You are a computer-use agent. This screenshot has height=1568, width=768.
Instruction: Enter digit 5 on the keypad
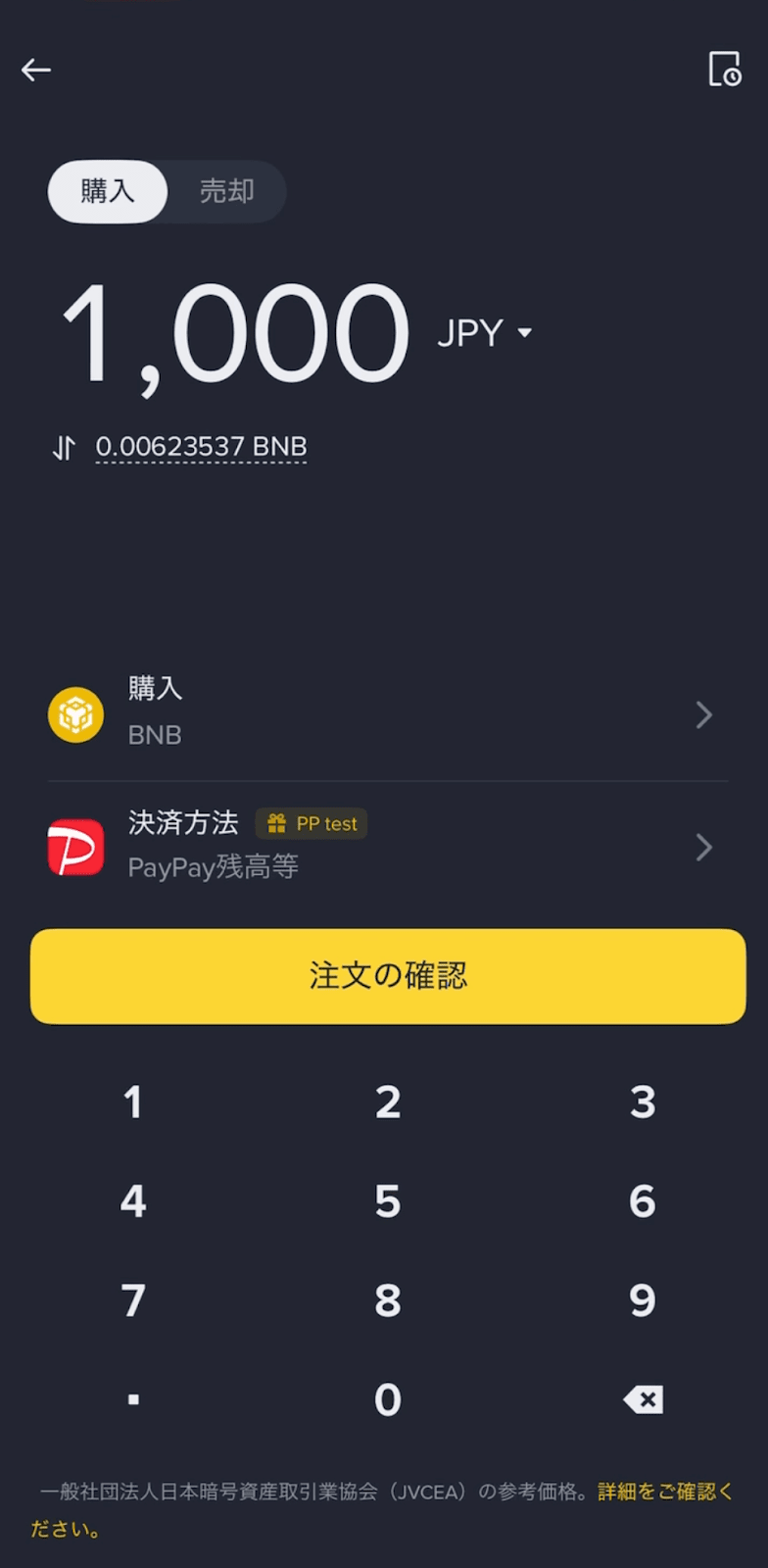pyautogui.click(x=388, y=1201)
